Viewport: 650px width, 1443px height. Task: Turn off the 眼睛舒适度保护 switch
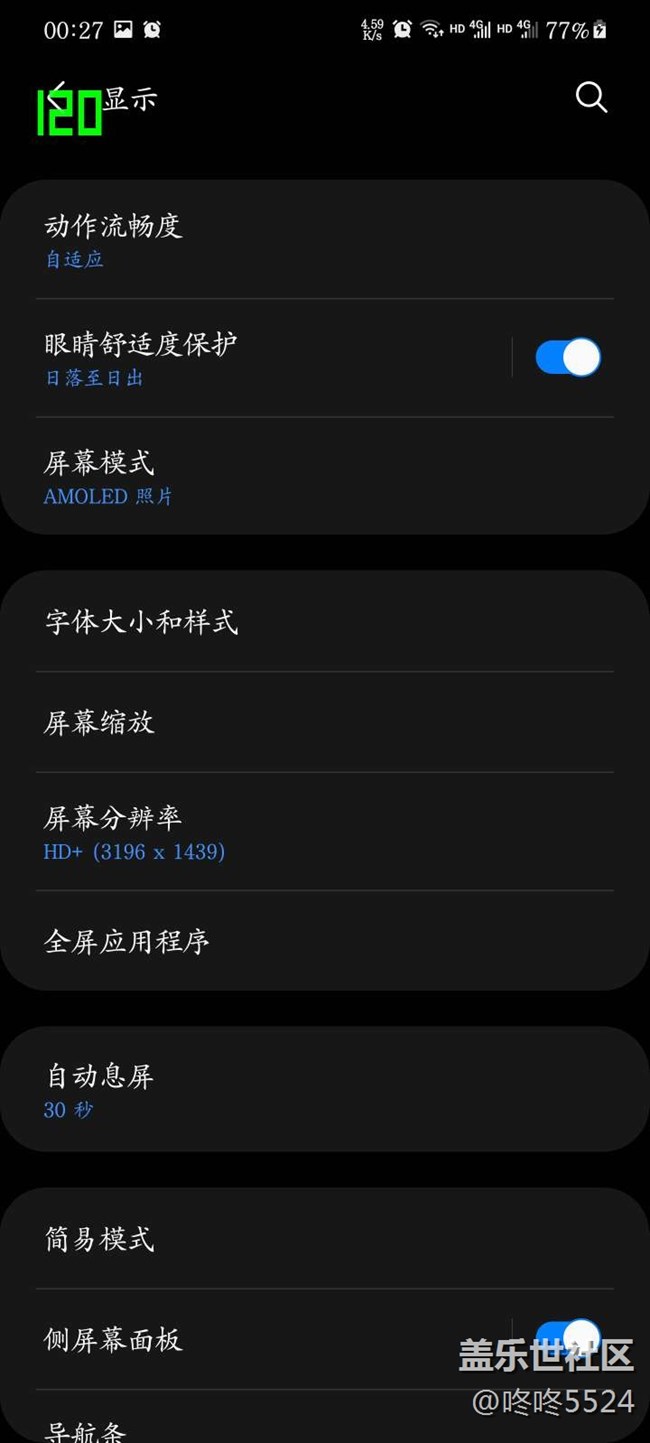pos(567,357)
